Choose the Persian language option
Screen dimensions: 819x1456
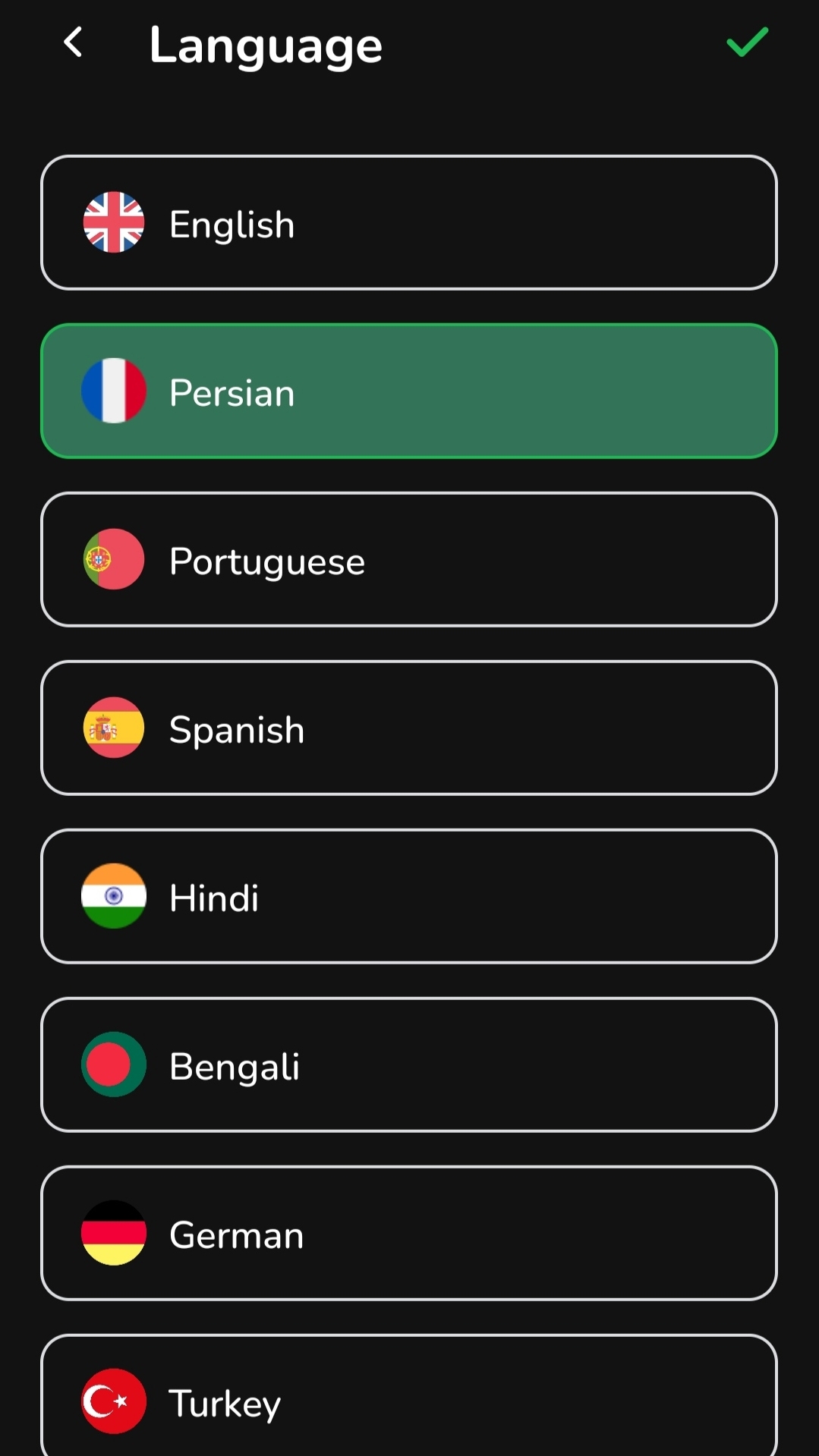pyautogui.click(x=408, y=392)
